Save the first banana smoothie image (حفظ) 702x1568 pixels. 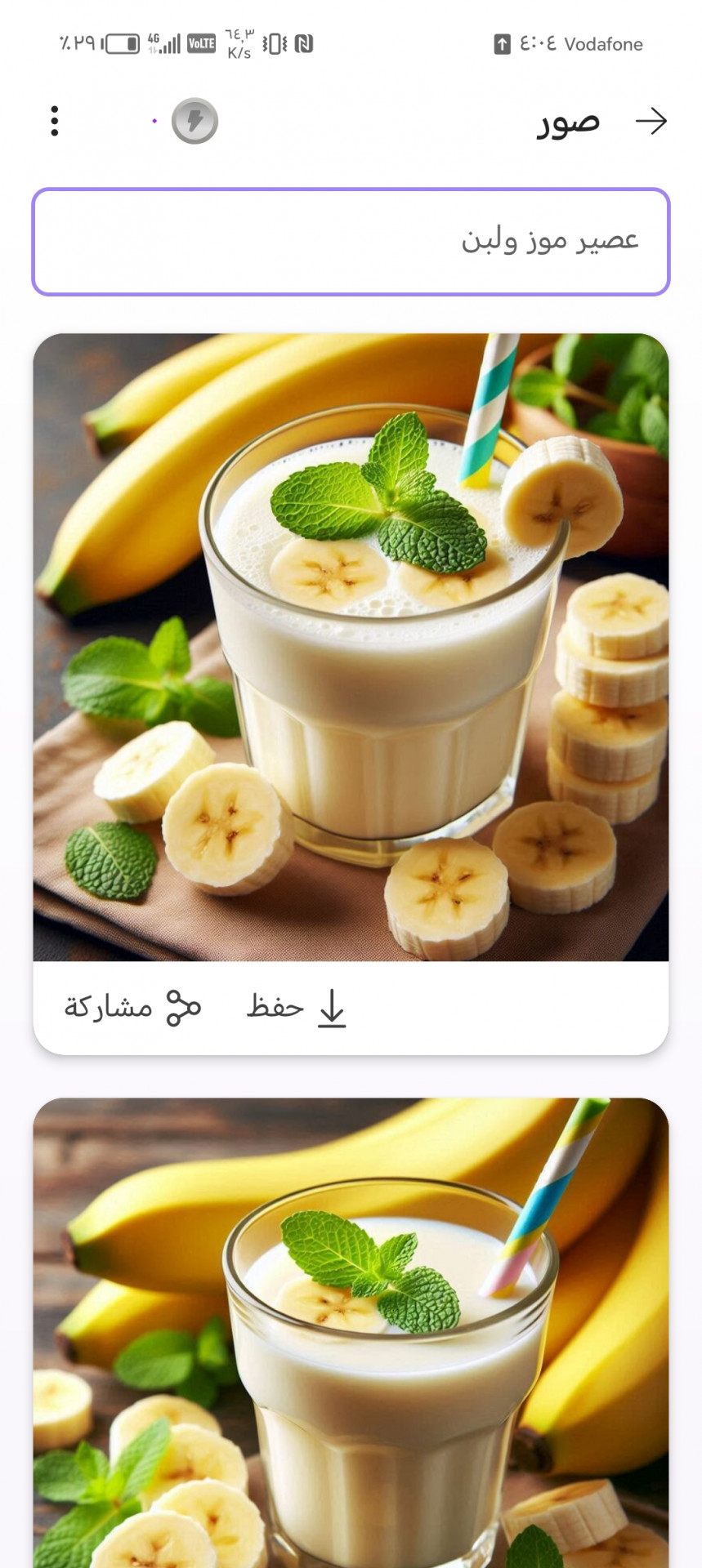click(297, 1007)
